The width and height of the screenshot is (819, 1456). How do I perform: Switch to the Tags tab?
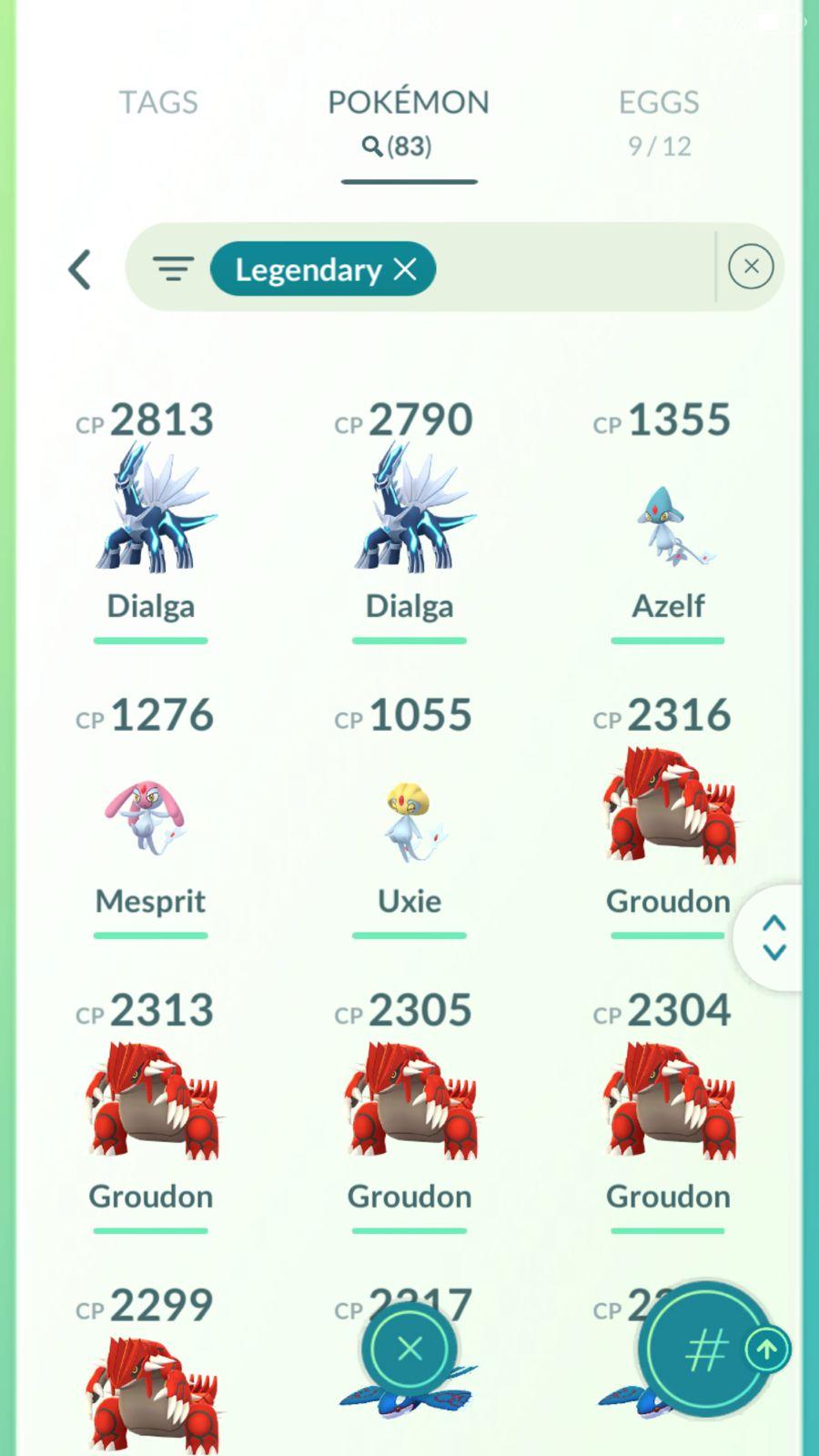pos(158,102)
